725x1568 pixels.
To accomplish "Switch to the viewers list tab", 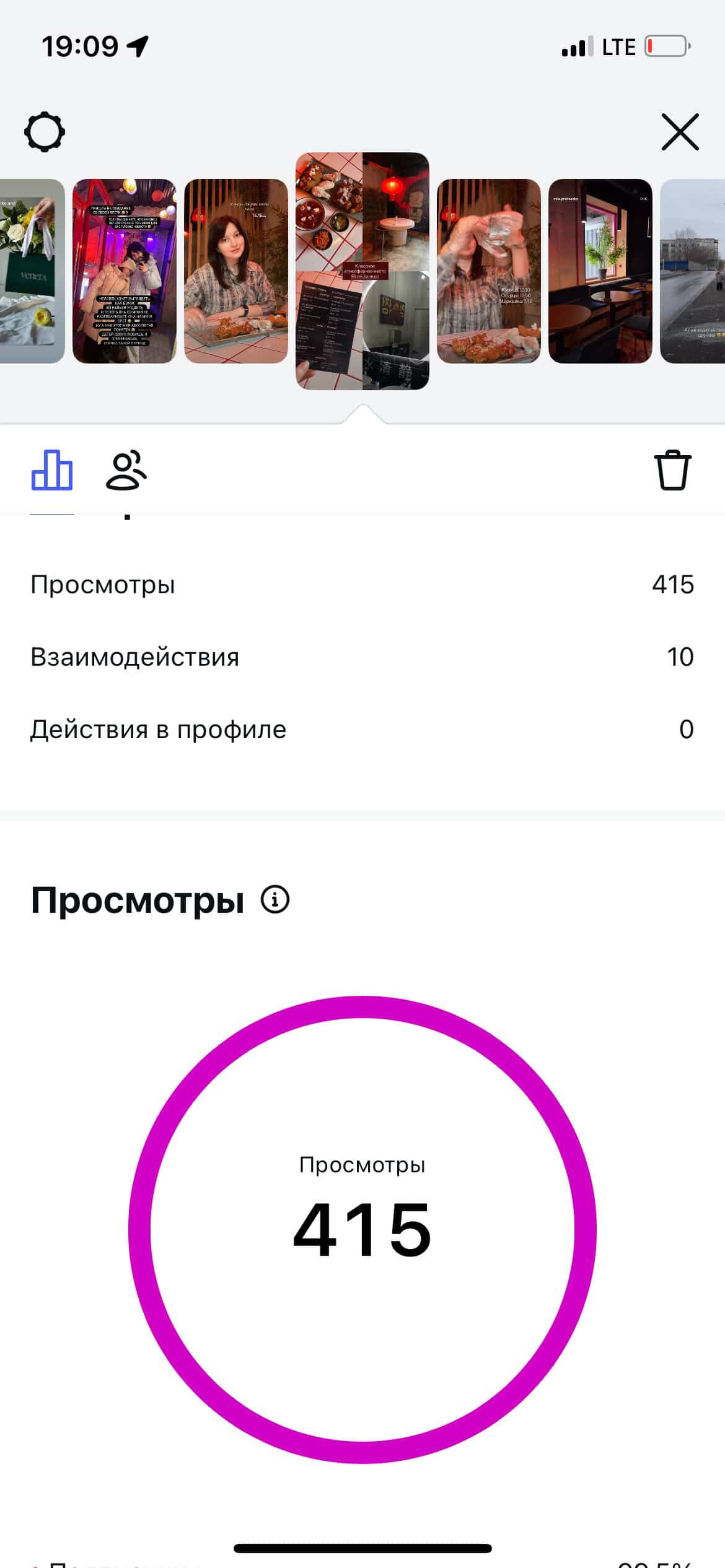I will point(126,472).
